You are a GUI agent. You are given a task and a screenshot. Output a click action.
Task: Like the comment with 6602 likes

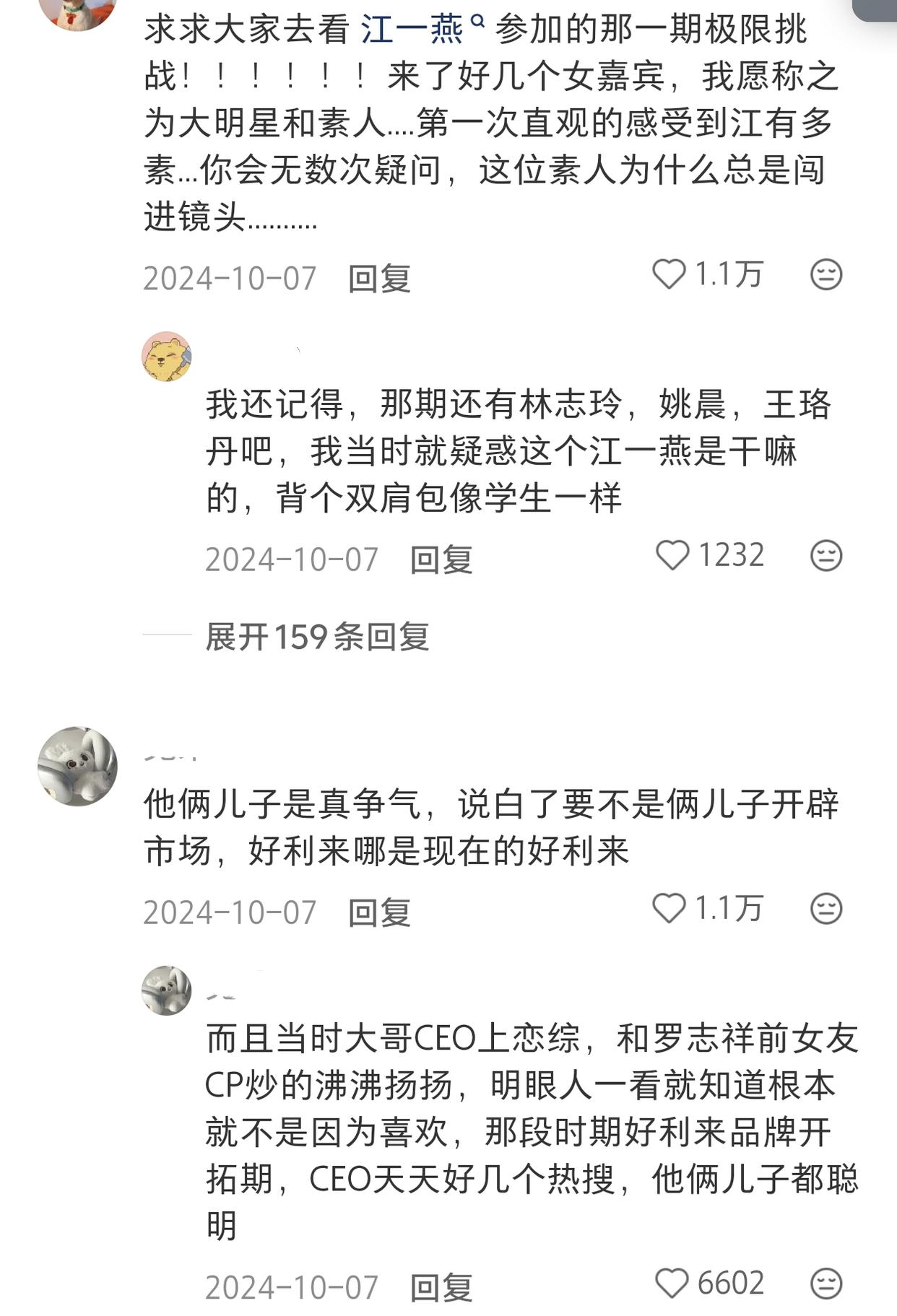pyautogui.click(x=672, y=1284)
